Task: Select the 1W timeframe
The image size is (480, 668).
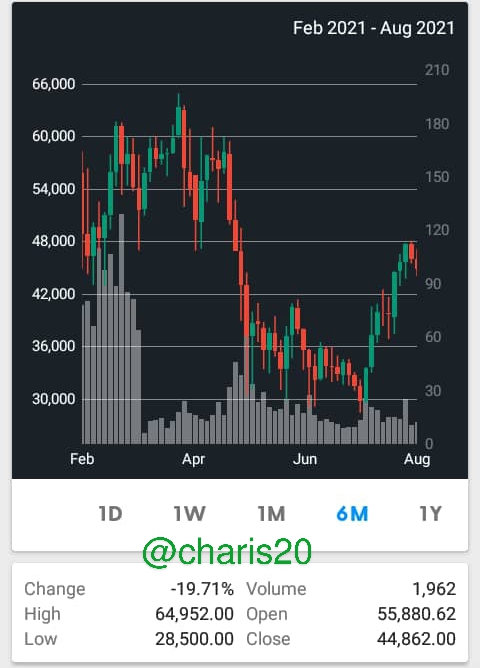Action: point(190,514)
